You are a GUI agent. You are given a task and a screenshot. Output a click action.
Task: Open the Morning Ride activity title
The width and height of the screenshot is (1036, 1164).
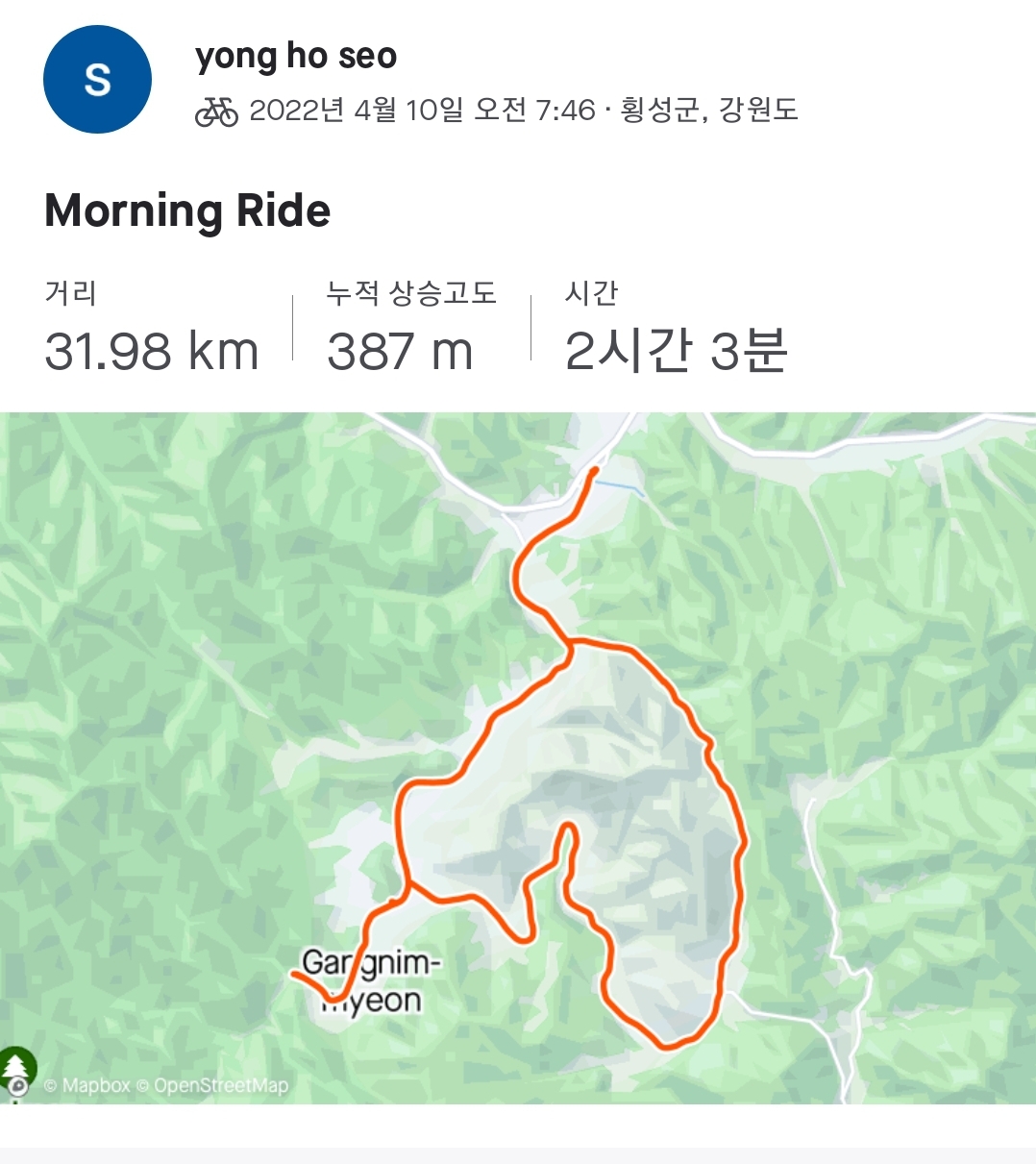[187, 211]
